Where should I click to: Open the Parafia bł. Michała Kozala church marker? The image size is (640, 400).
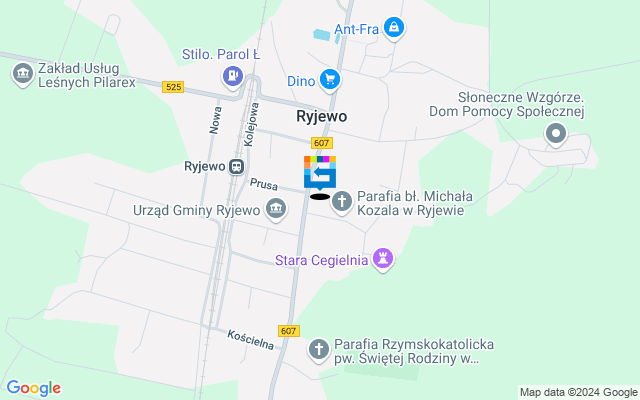pos(341,203)
